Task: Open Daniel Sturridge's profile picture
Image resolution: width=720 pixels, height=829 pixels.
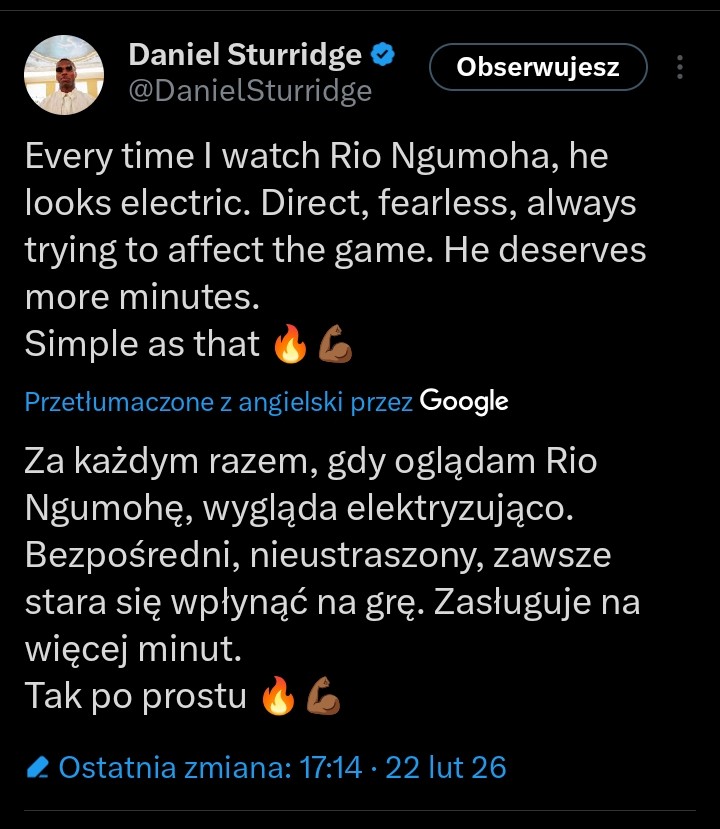Action: pos(63,75)
